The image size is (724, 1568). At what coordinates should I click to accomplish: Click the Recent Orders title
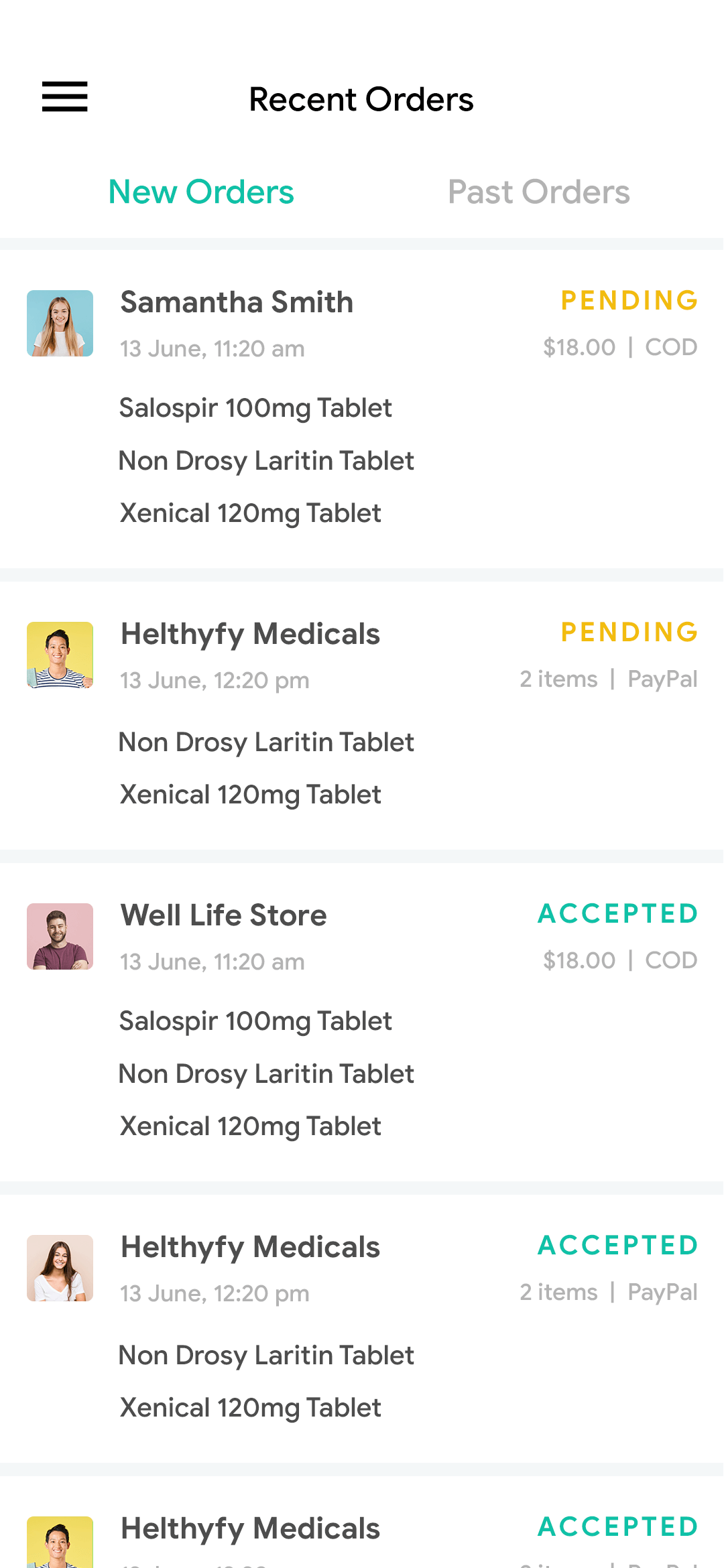tap(361, 99)
